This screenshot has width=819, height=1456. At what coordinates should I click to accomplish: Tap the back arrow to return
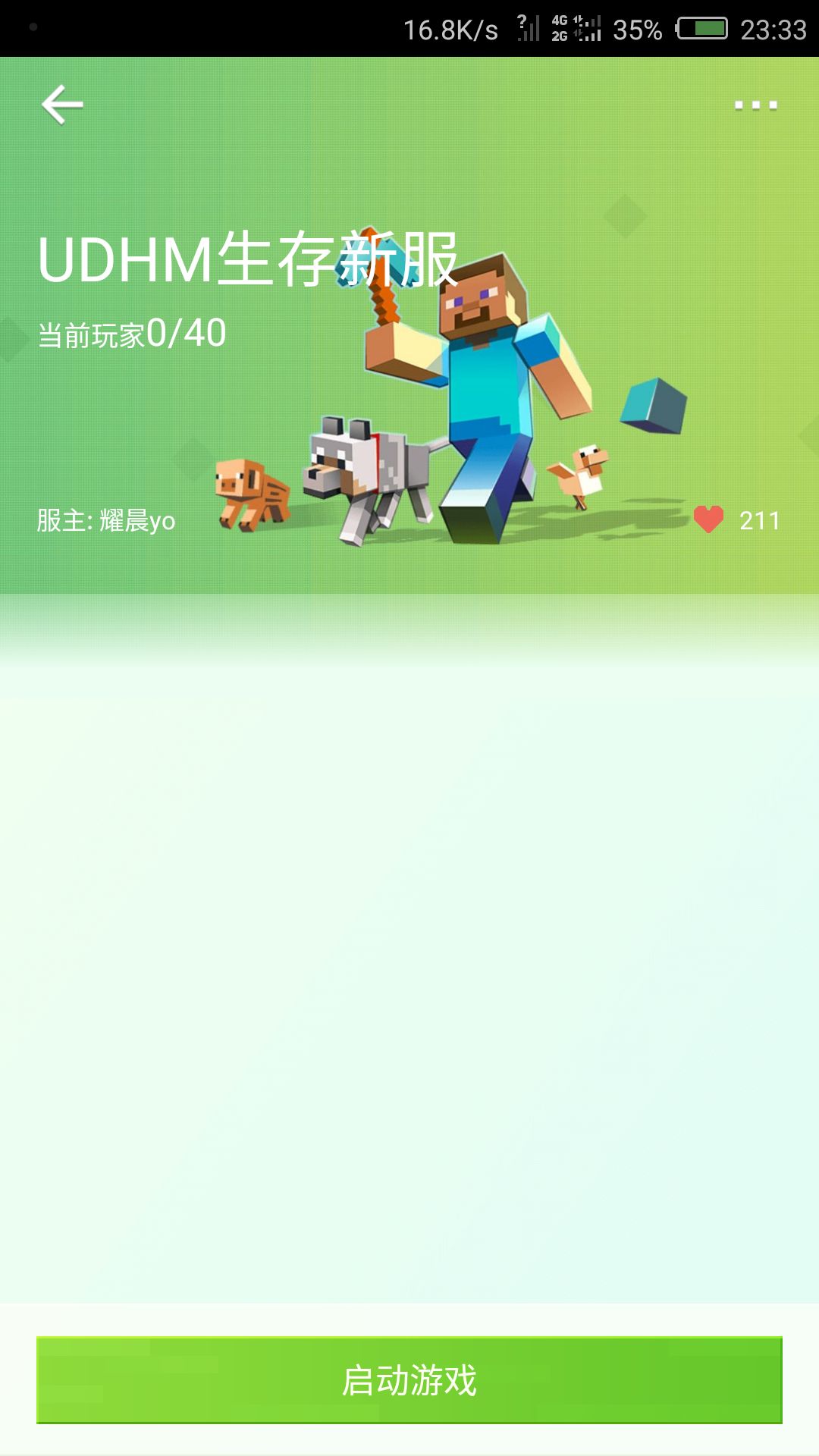[64, 105]
